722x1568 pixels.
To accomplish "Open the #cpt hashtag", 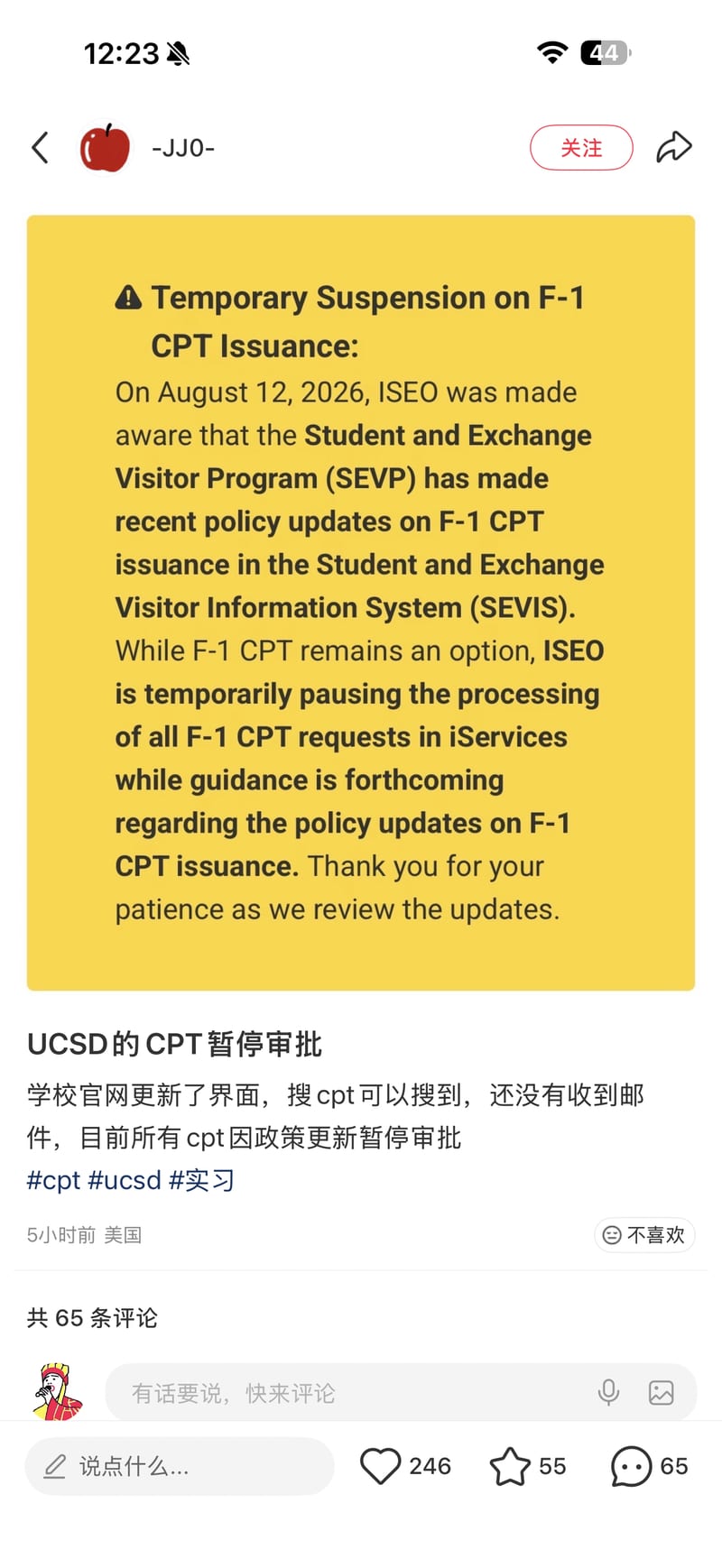I will coord(53,1180).
